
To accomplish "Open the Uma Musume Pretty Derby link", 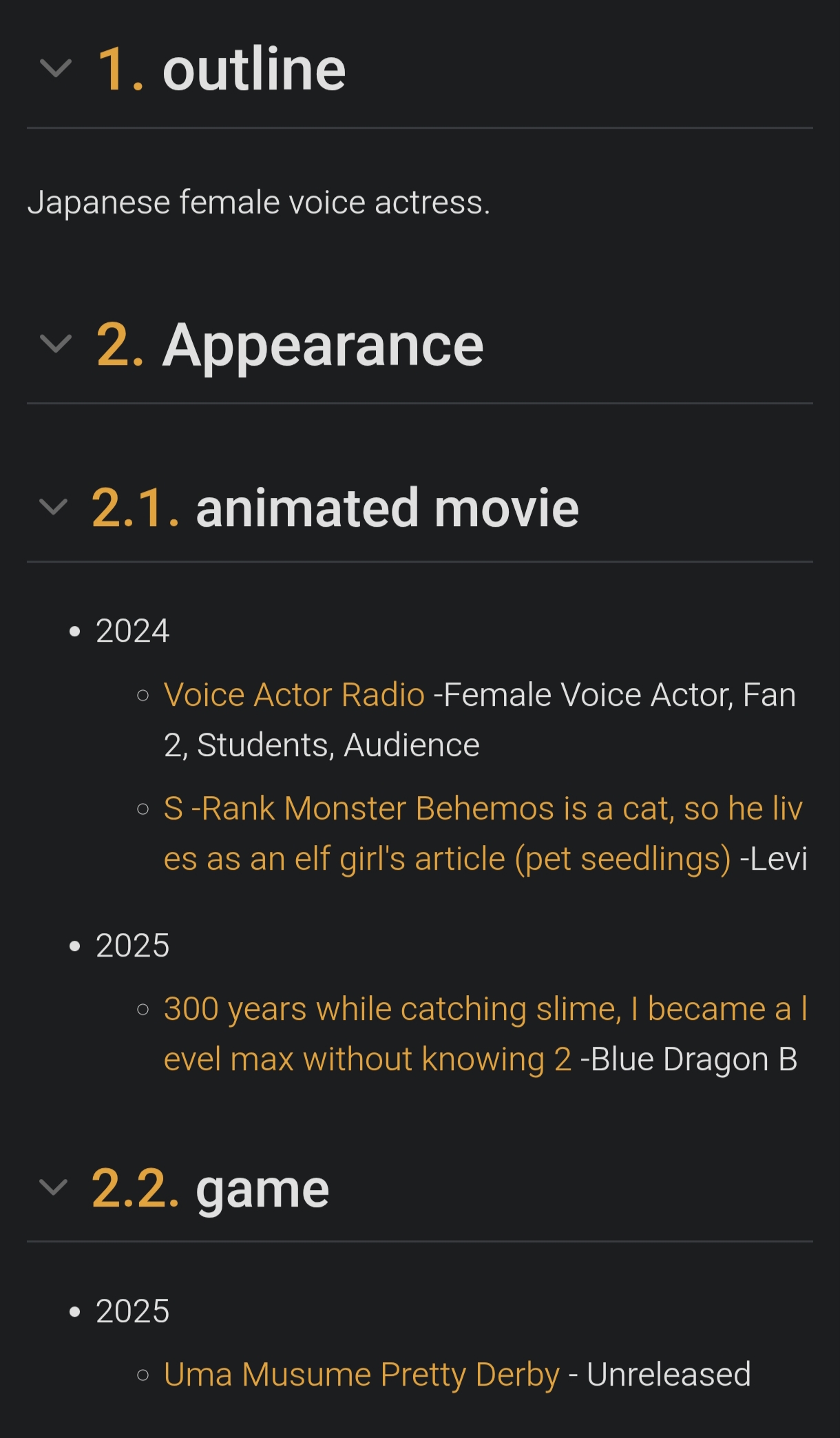I will coord(361,1375).
